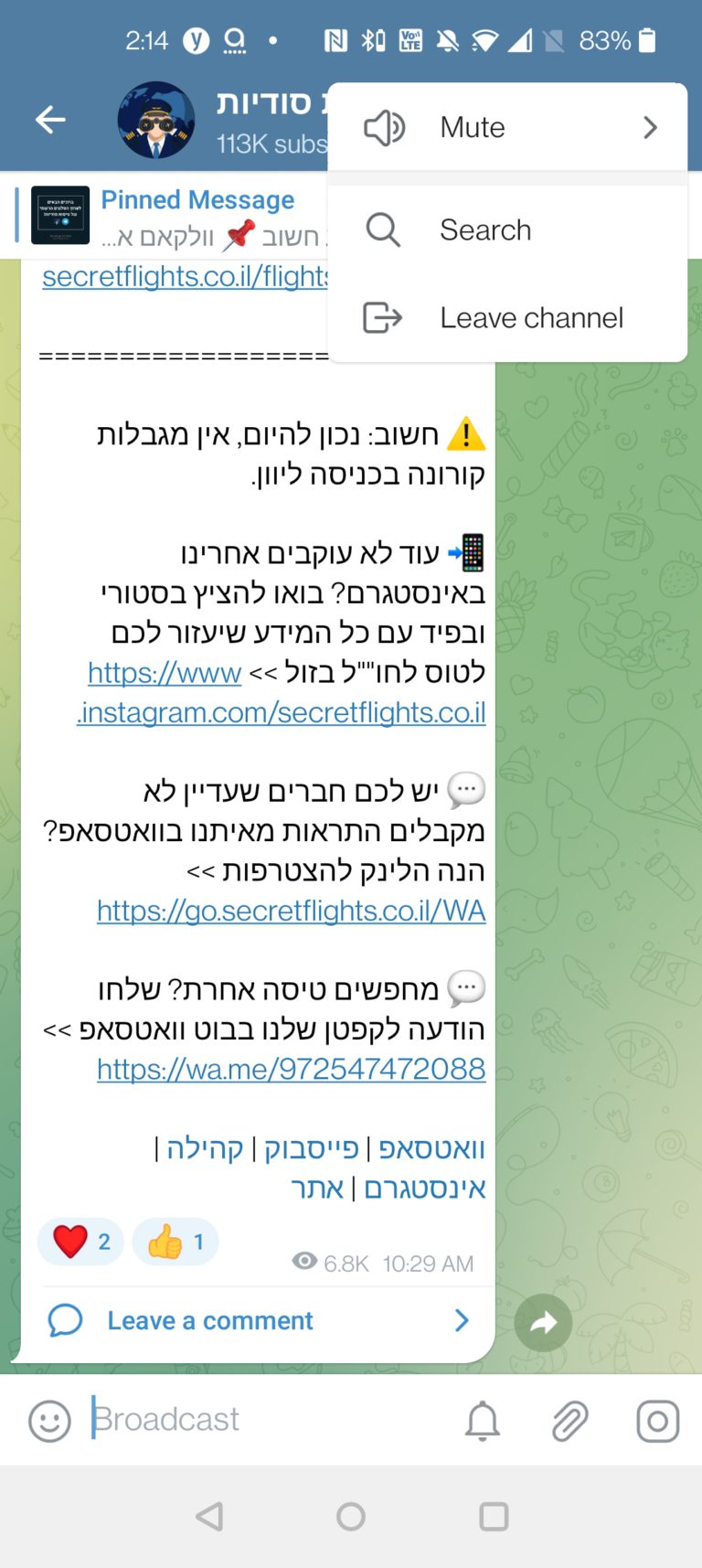Tap the thumbs-up reaction chip
702x1568 pixels.
pyautogui.click(x=175, y=1242)
